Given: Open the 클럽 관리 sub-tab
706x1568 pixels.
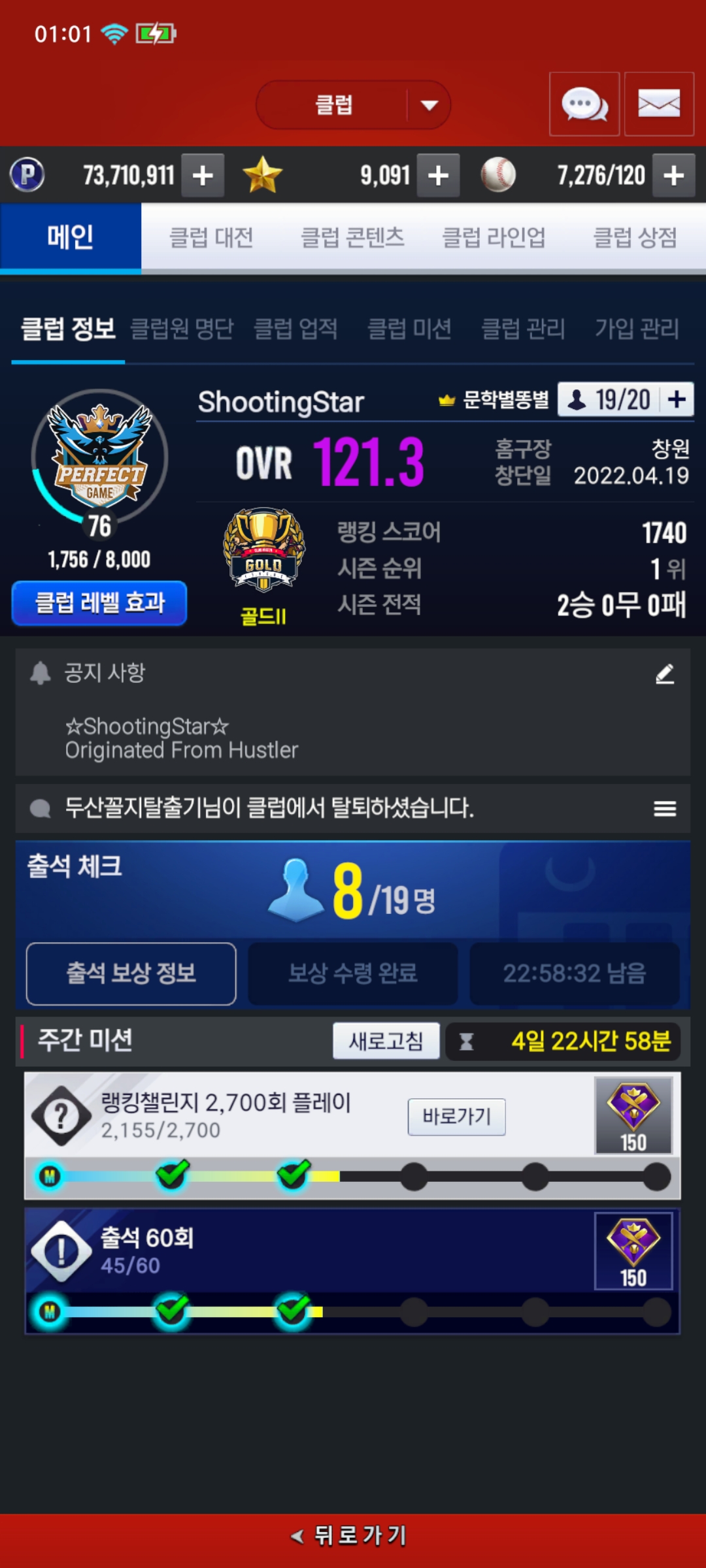Looking at the screenshot, I should (523, 329).
